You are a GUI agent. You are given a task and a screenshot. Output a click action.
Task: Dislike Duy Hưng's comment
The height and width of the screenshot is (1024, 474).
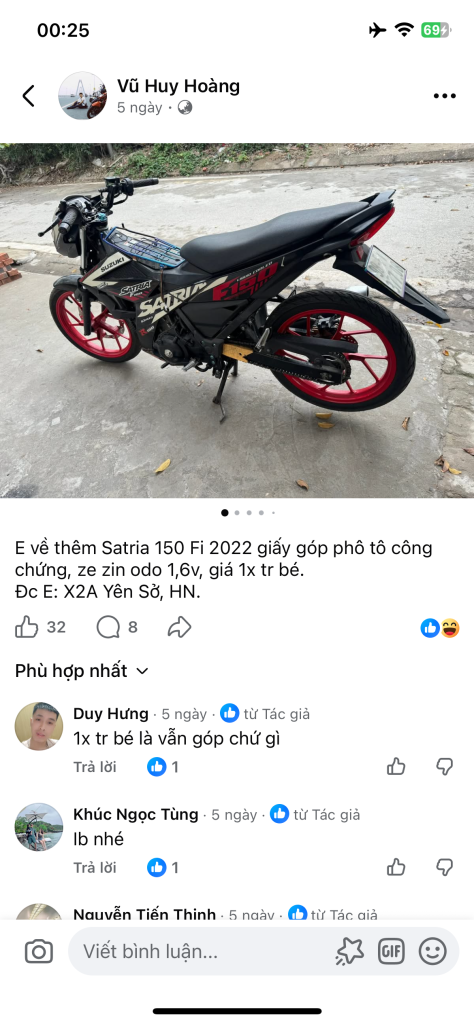click(x=445, y=767)
